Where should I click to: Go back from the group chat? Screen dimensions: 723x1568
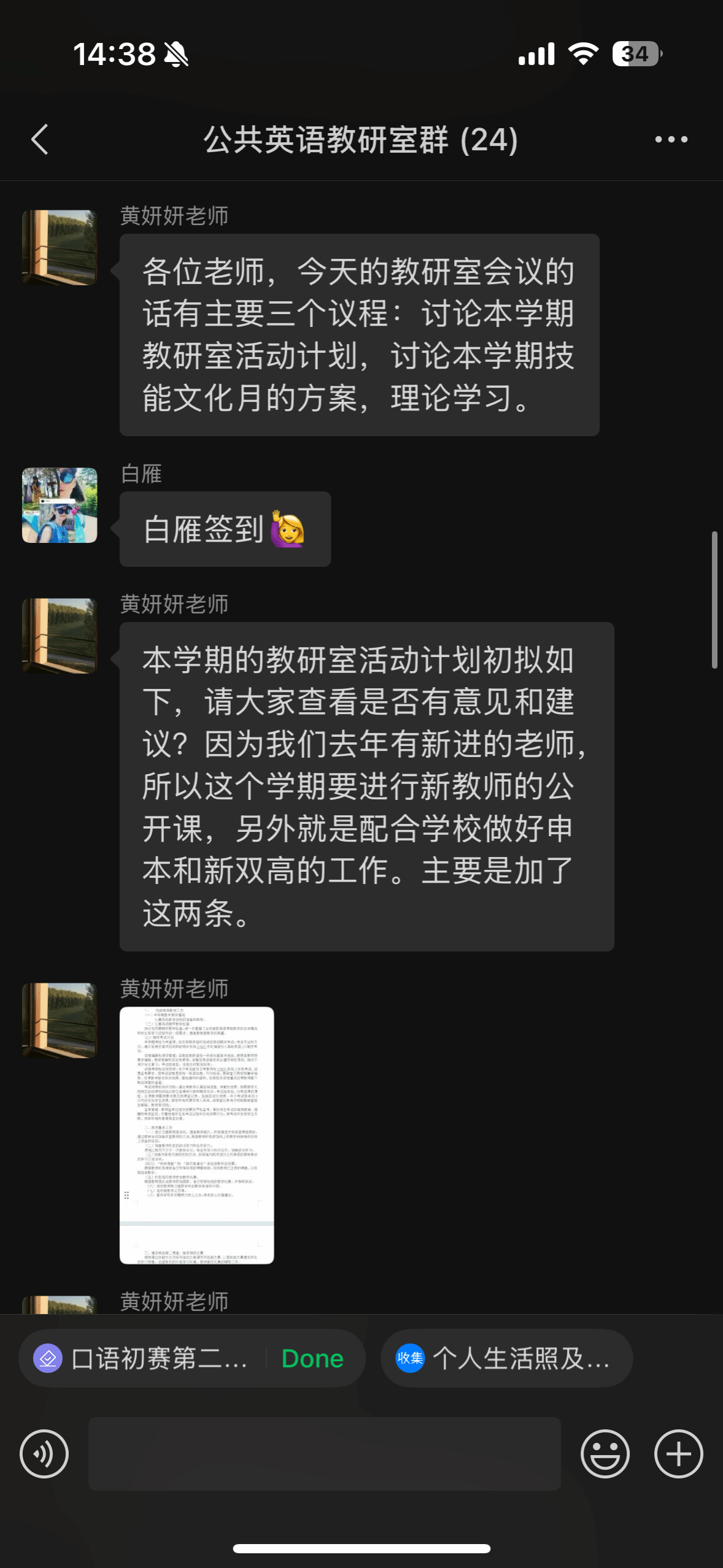click(x=40, y=139)
